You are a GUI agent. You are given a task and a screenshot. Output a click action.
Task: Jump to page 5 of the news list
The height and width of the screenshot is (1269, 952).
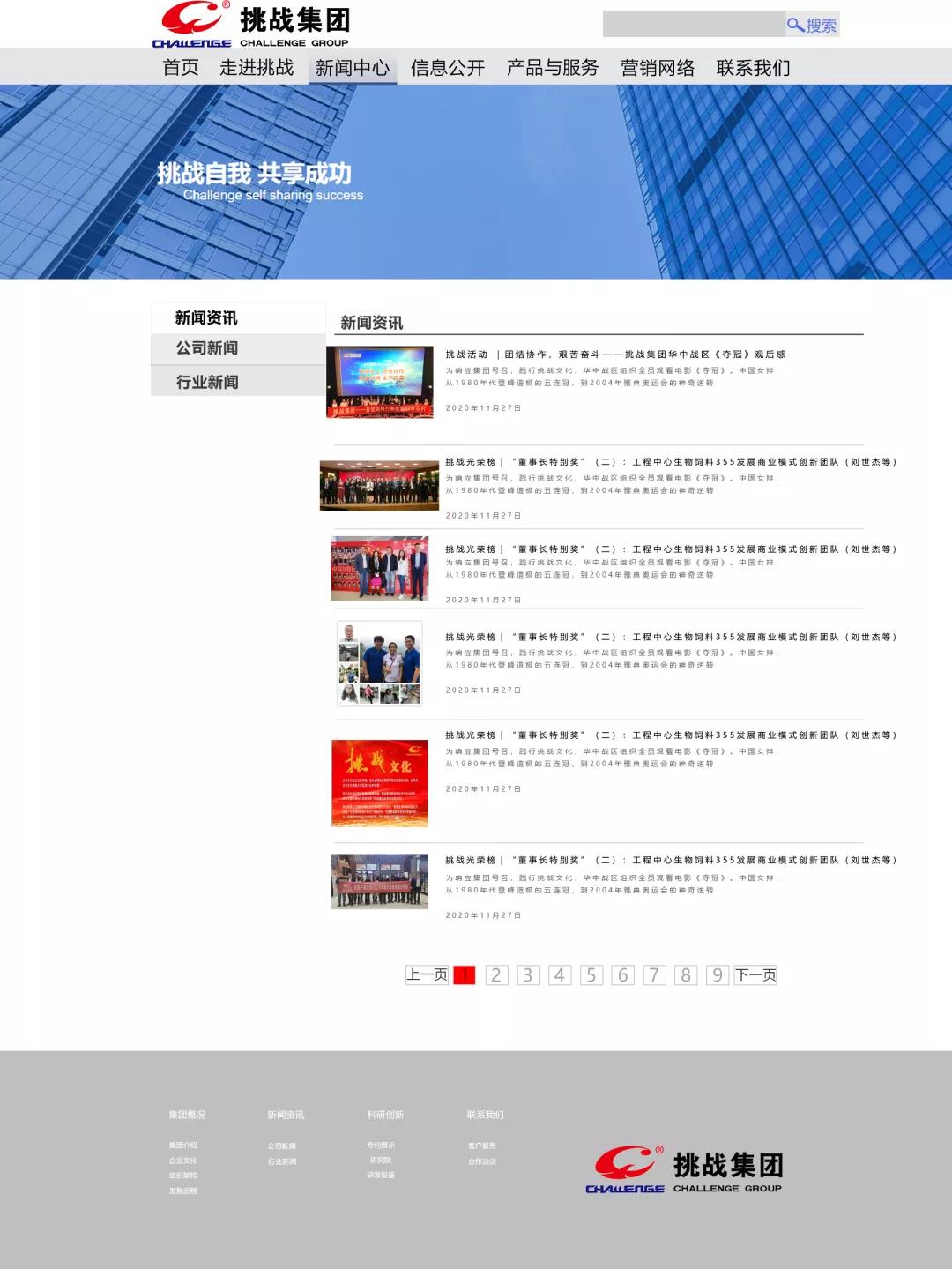(591, 974)
